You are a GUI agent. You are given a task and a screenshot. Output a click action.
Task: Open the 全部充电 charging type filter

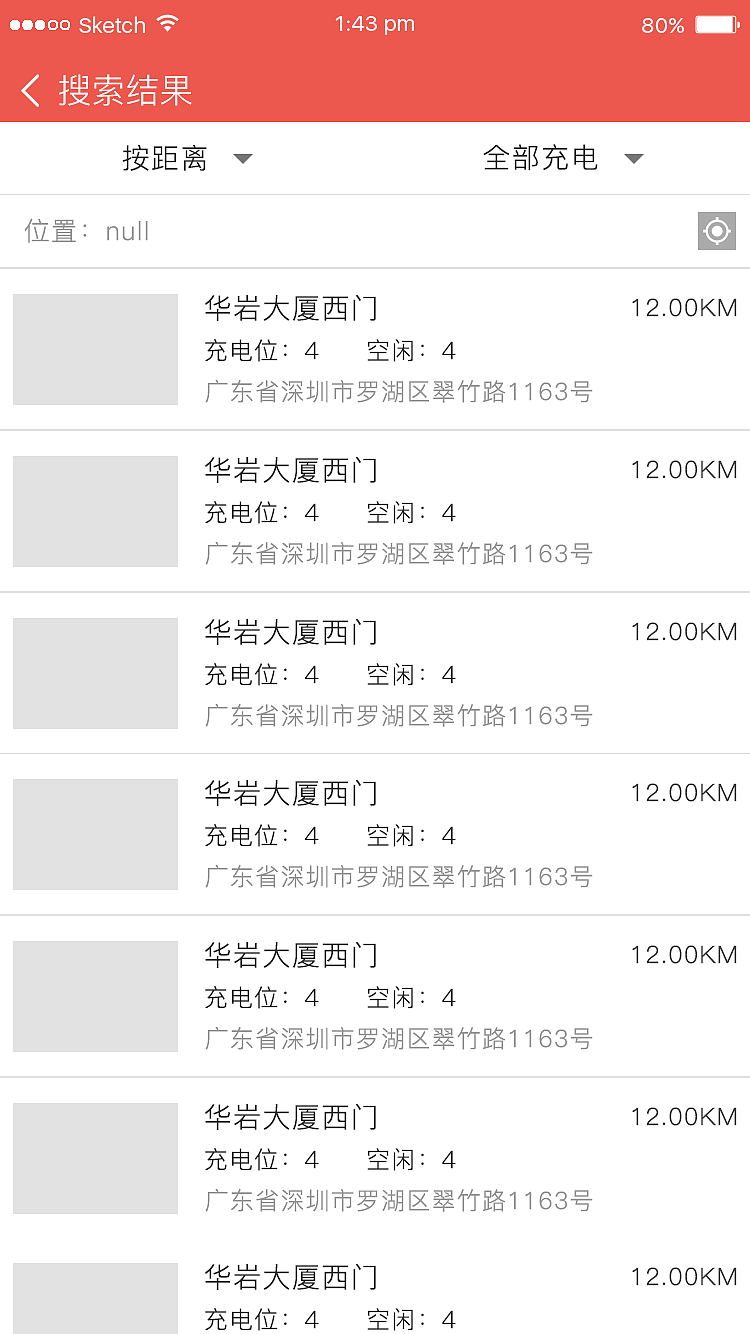[x=540, y=158]
